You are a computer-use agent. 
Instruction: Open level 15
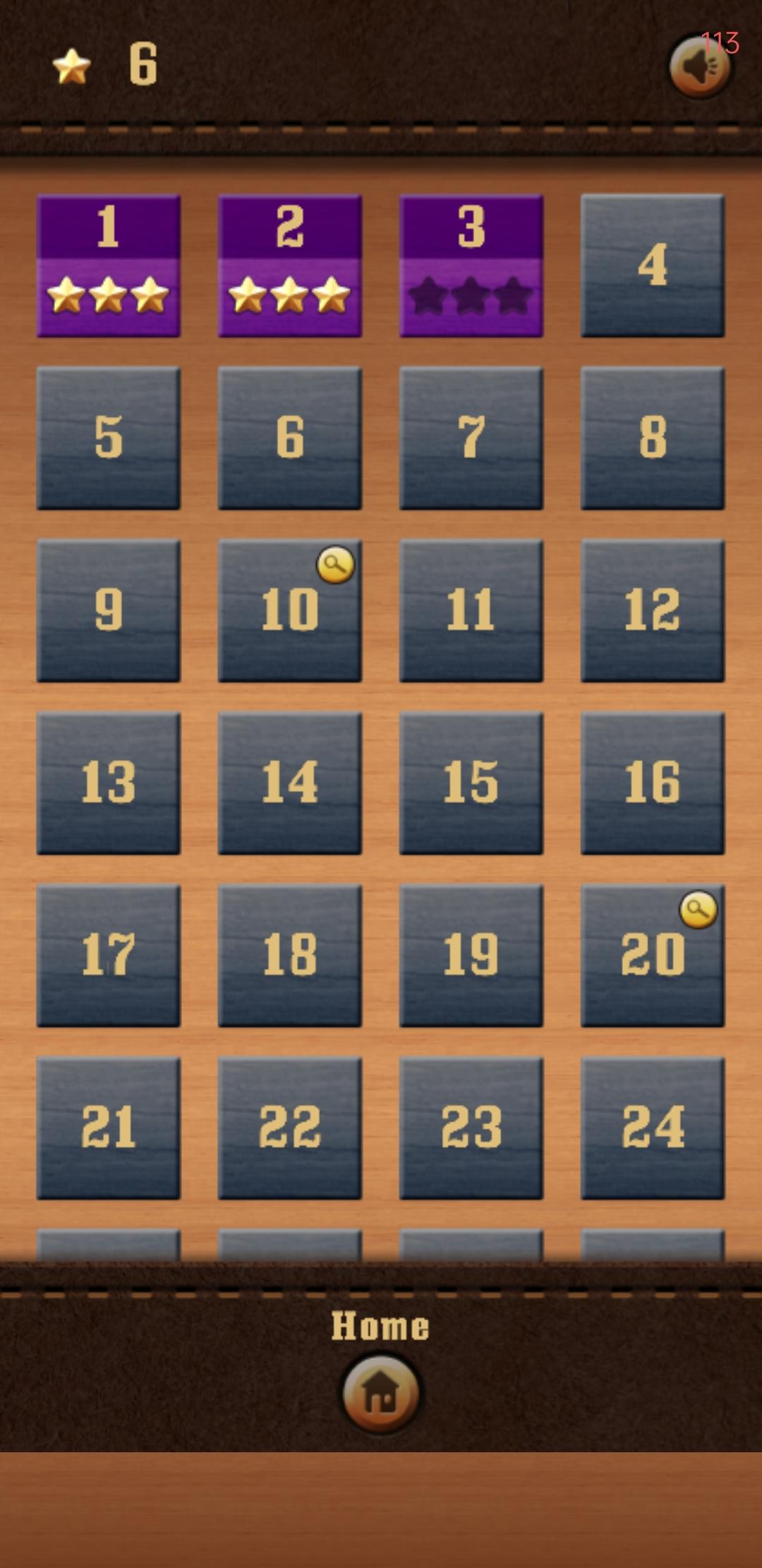tap(471, 783)
